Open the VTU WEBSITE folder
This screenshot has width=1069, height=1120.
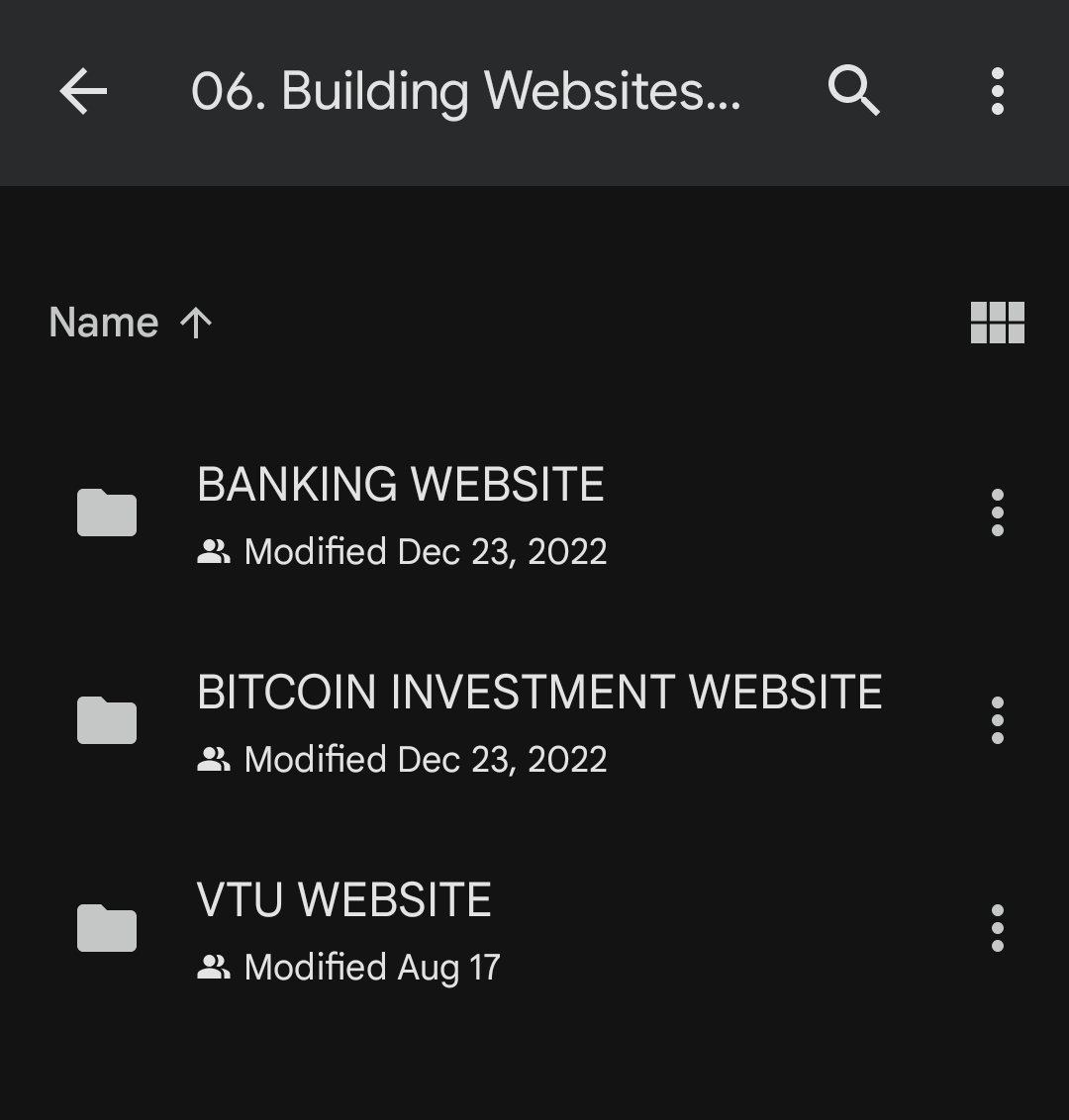pyautogui.click(x=344, y=929)
